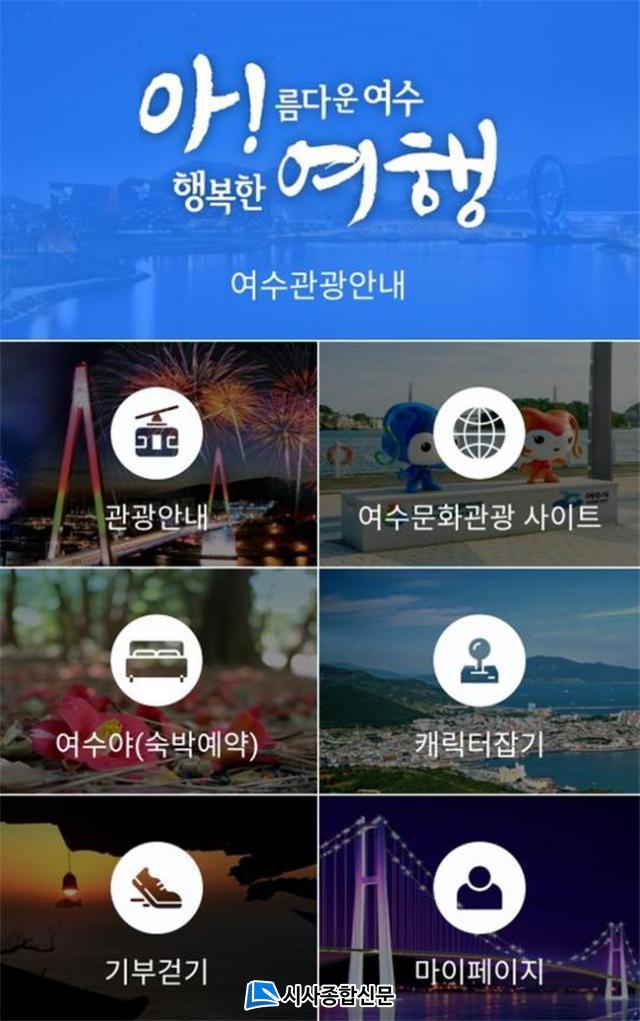Launch the 캐릭터잡기 character game tile
The image size is (640, 1021).
tap(479, 682)
